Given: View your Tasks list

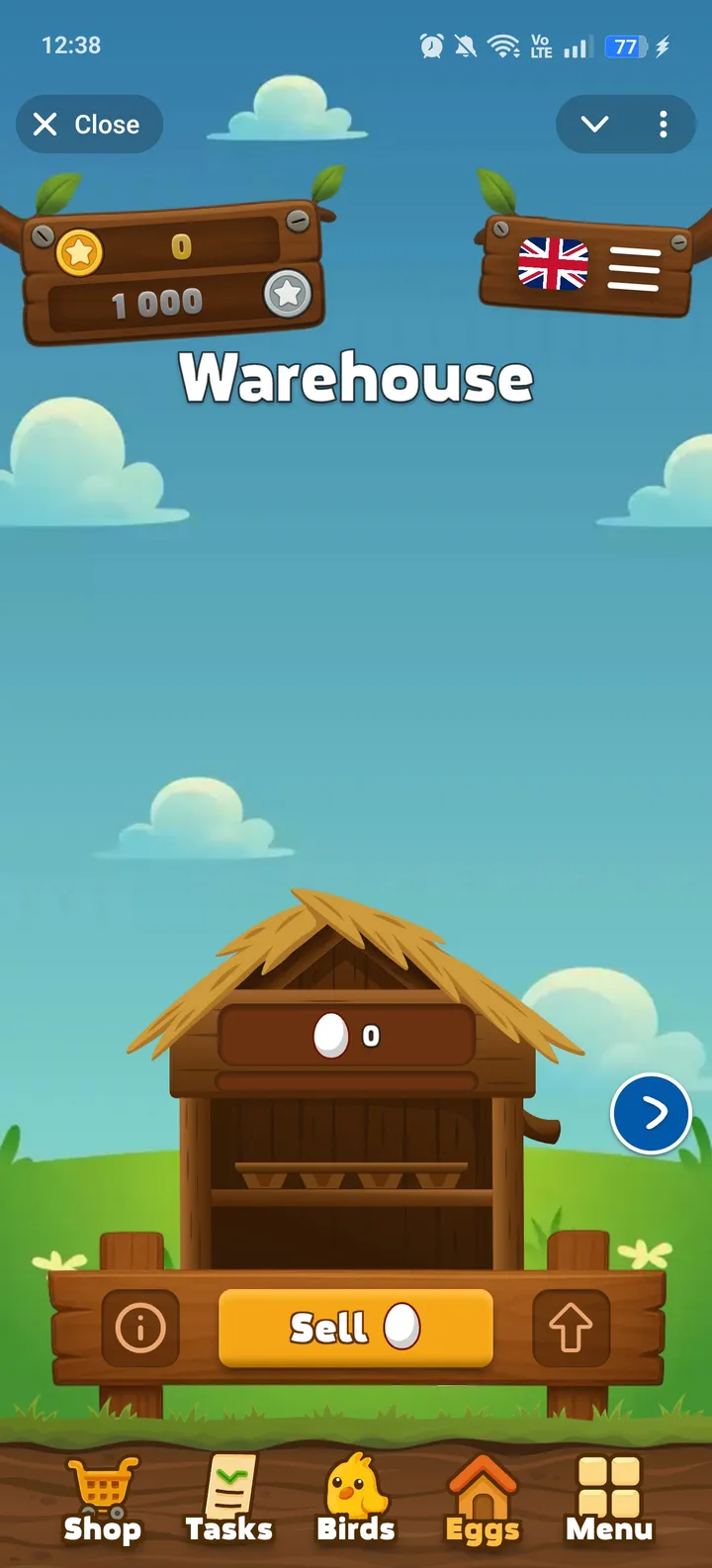Looking at the screenshot, I should click(x=229, y=1499).
